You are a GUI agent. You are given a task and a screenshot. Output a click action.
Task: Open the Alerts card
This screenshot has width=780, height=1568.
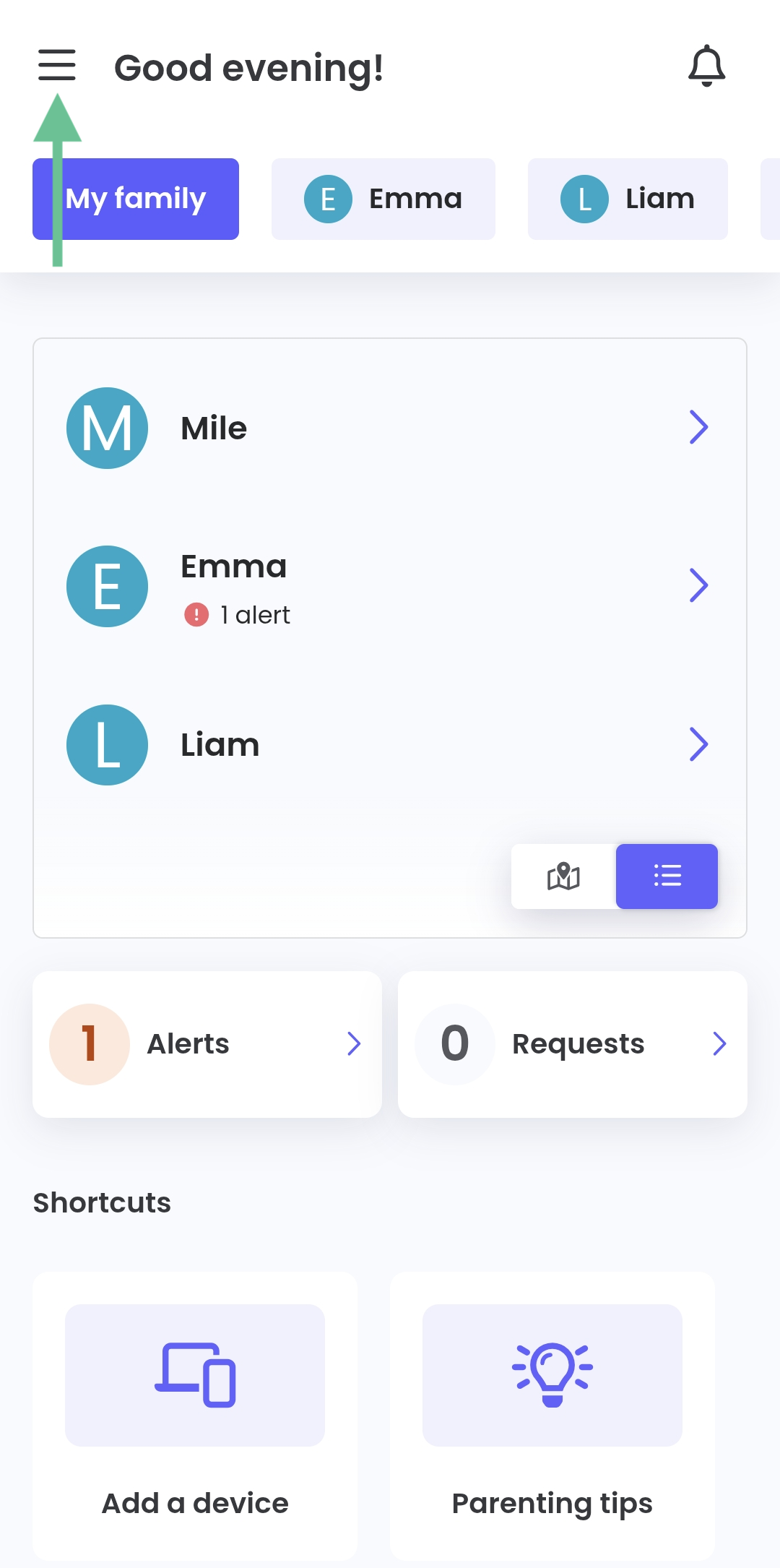click(x=207, y=1044)
